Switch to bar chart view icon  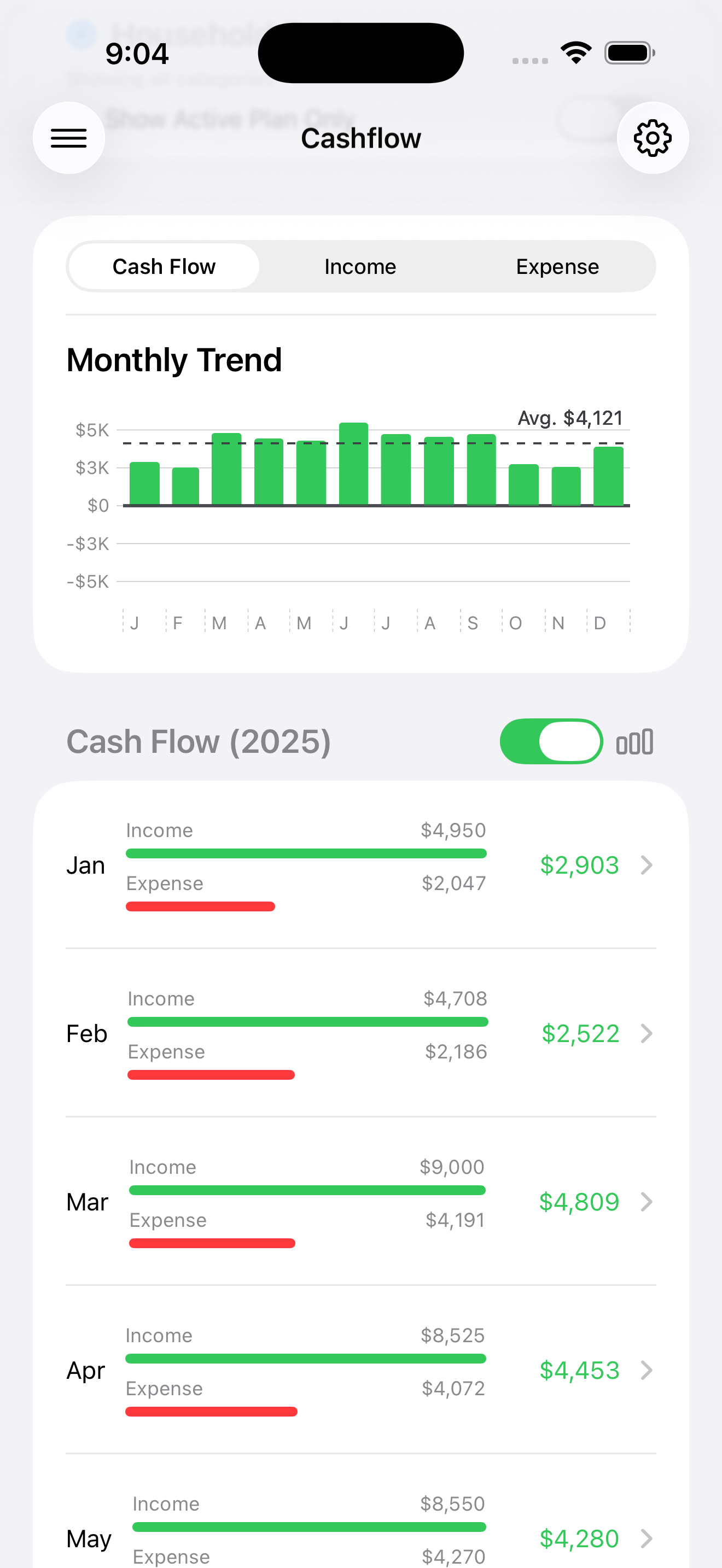(635, 741)
